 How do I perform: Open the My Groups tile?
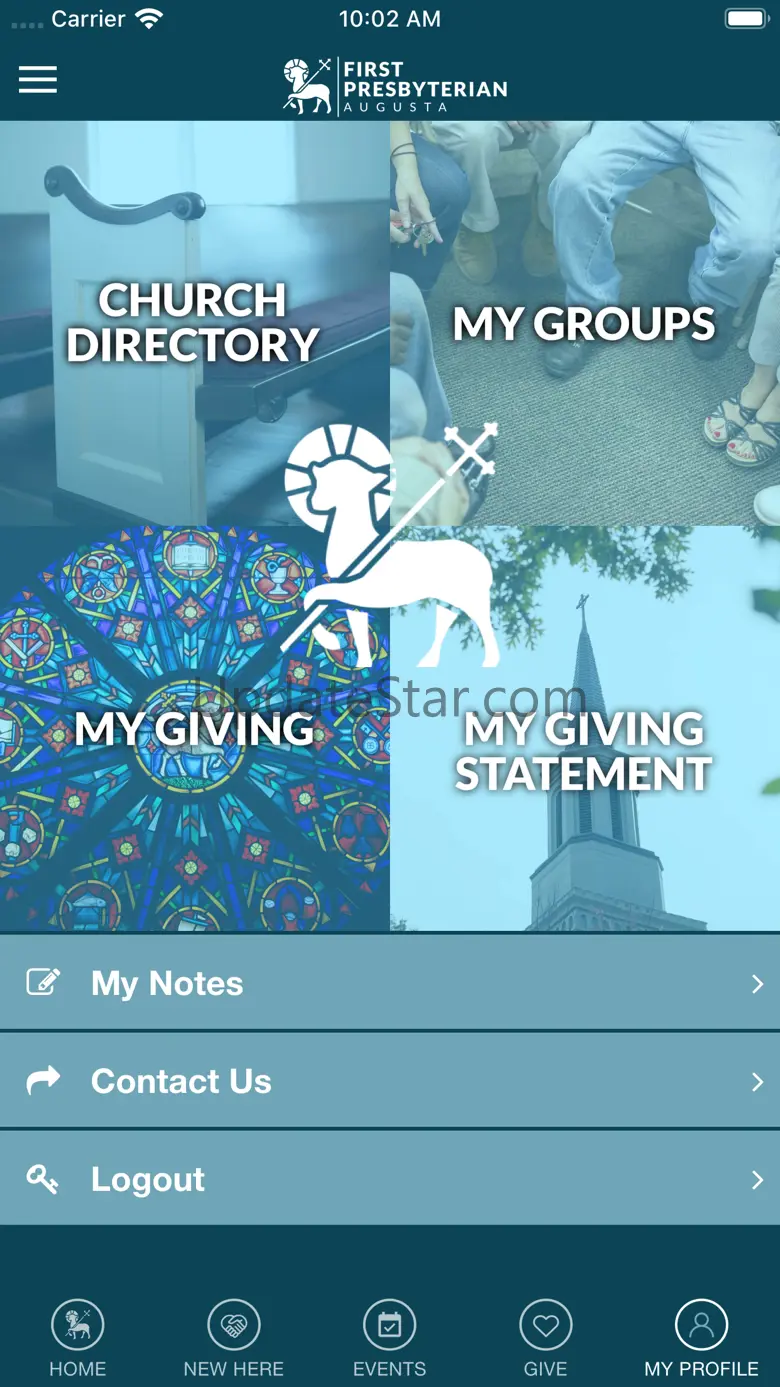click(x=585, y=323)
